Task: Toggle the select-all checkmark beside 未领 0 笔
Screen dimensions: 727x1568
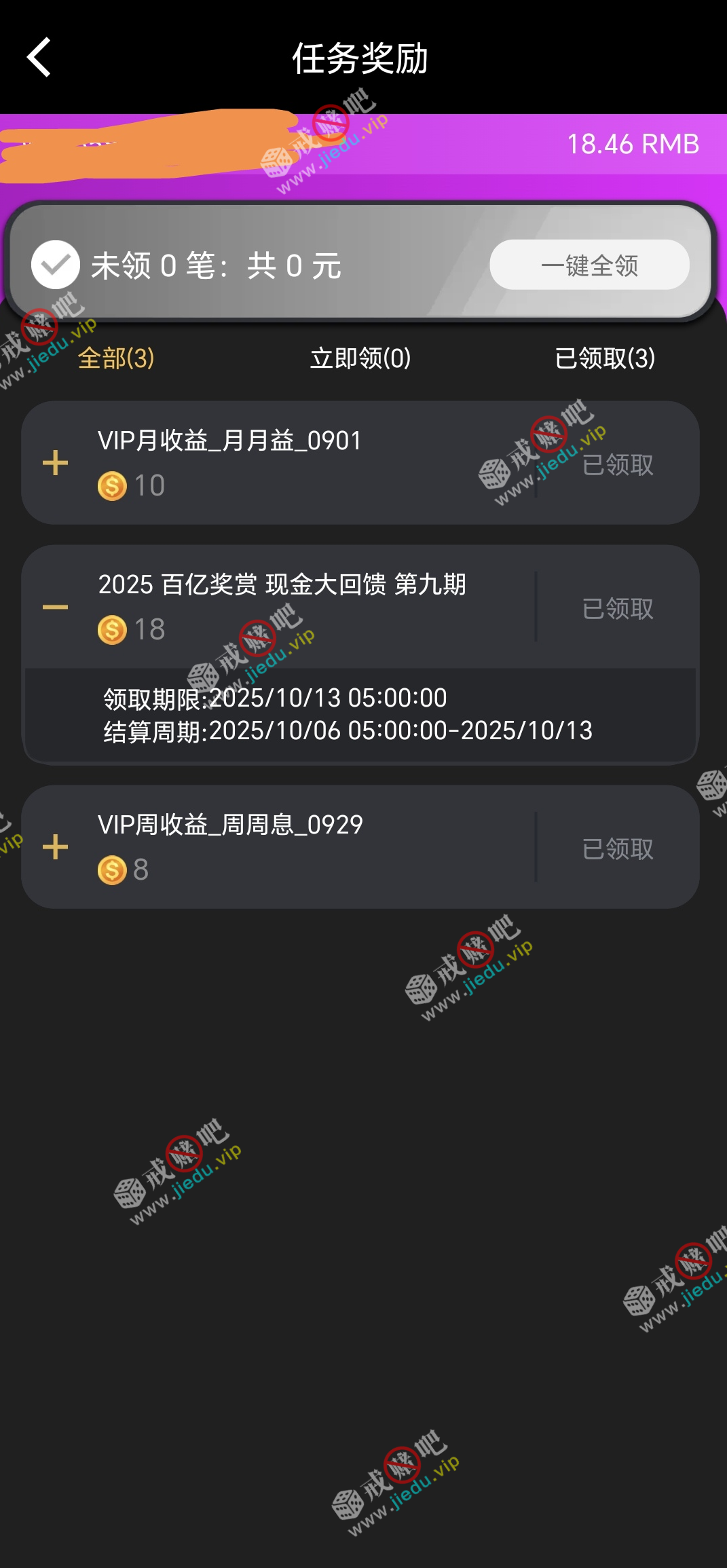Action: point(56,265)
